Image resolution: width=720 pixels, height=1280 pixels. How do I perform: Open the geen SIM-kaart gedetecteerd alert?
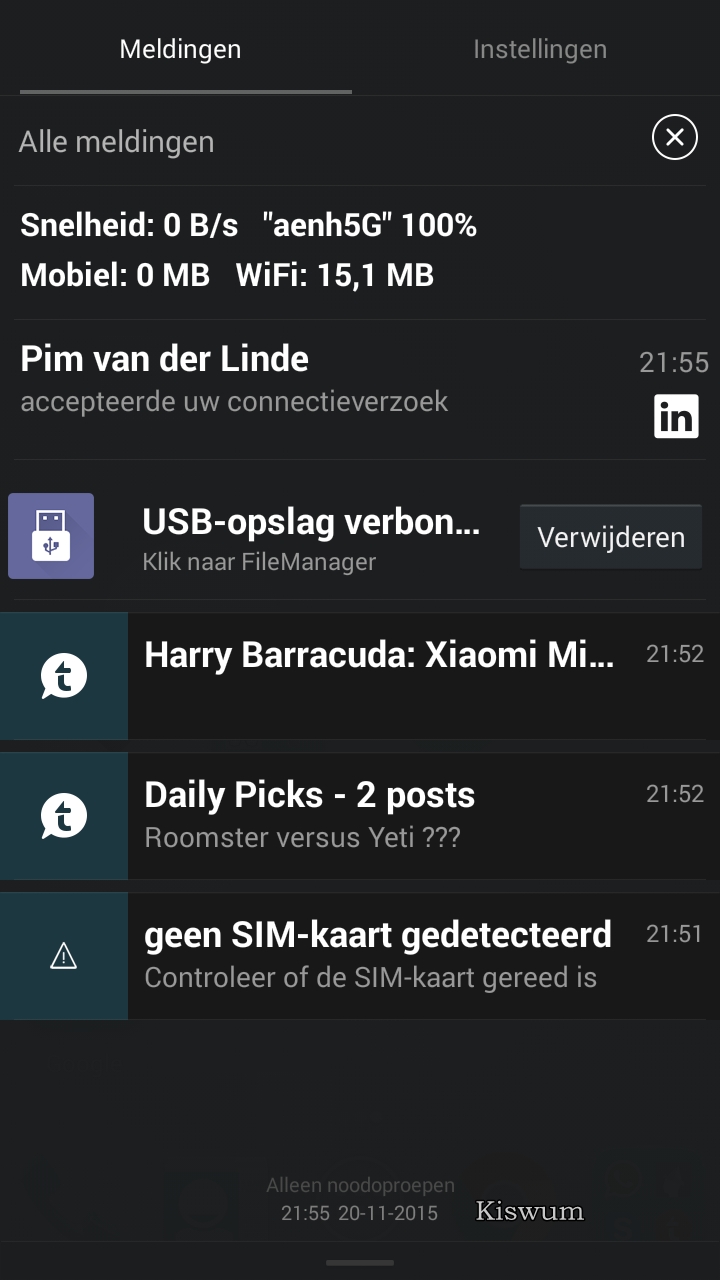tap(360, 956)
